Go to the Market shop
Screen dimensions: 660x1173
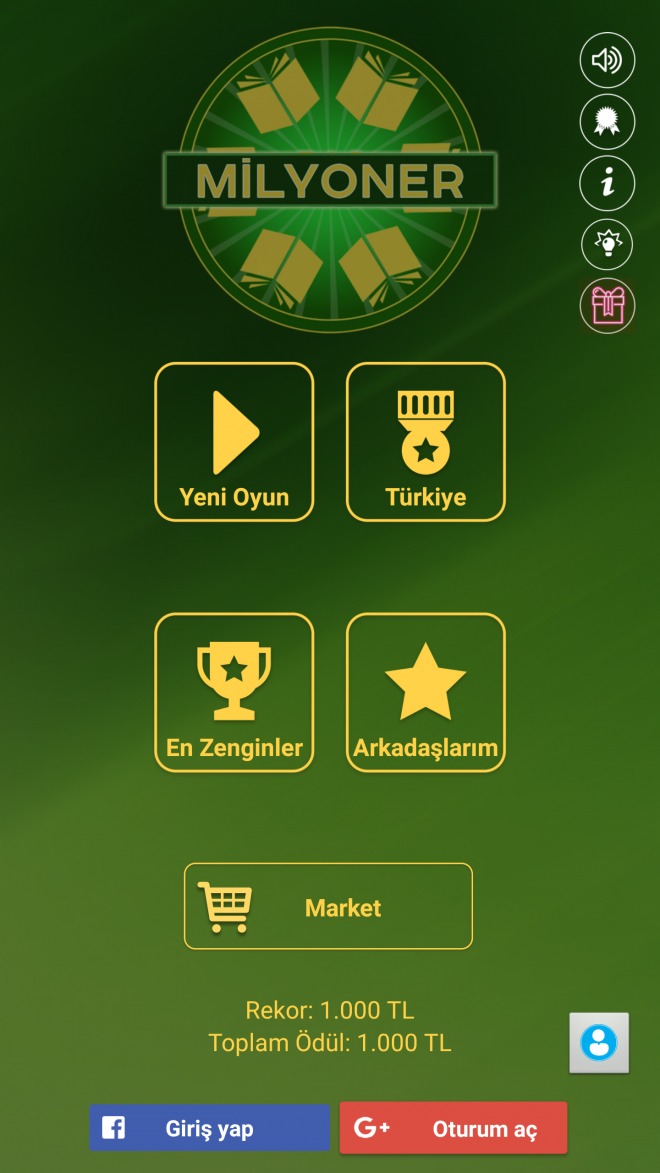(x=328, y=906)
